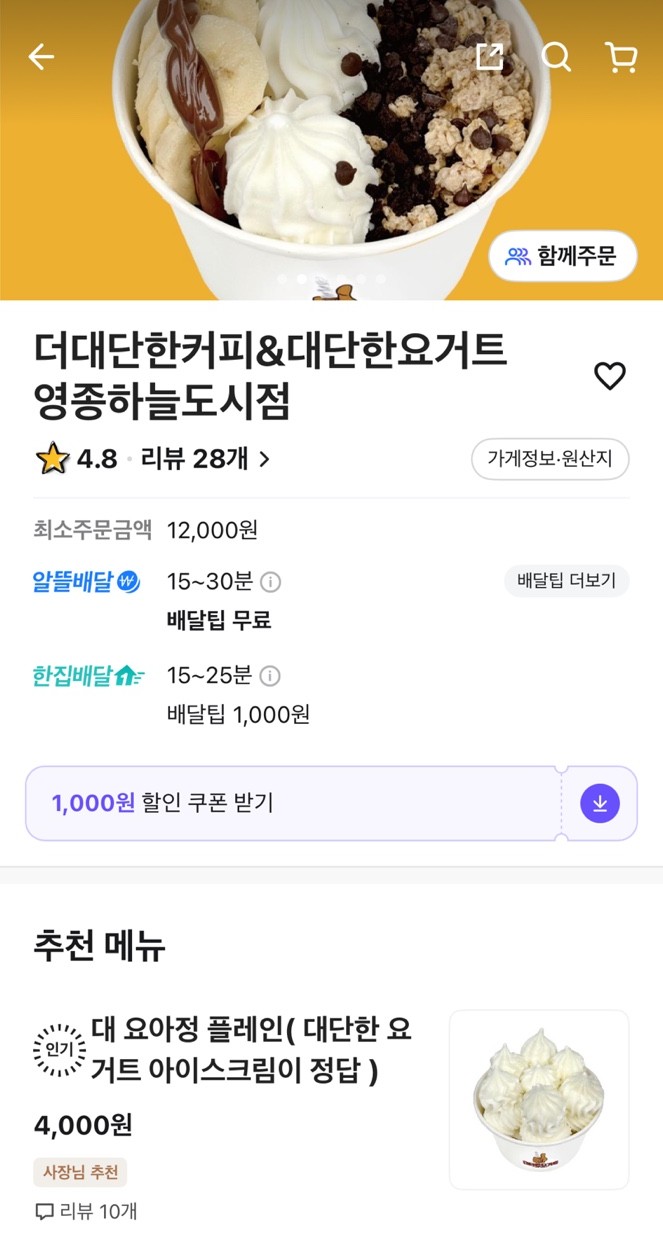
Task: Download the 1,000원 discount coupon
Action: [600, 803]
